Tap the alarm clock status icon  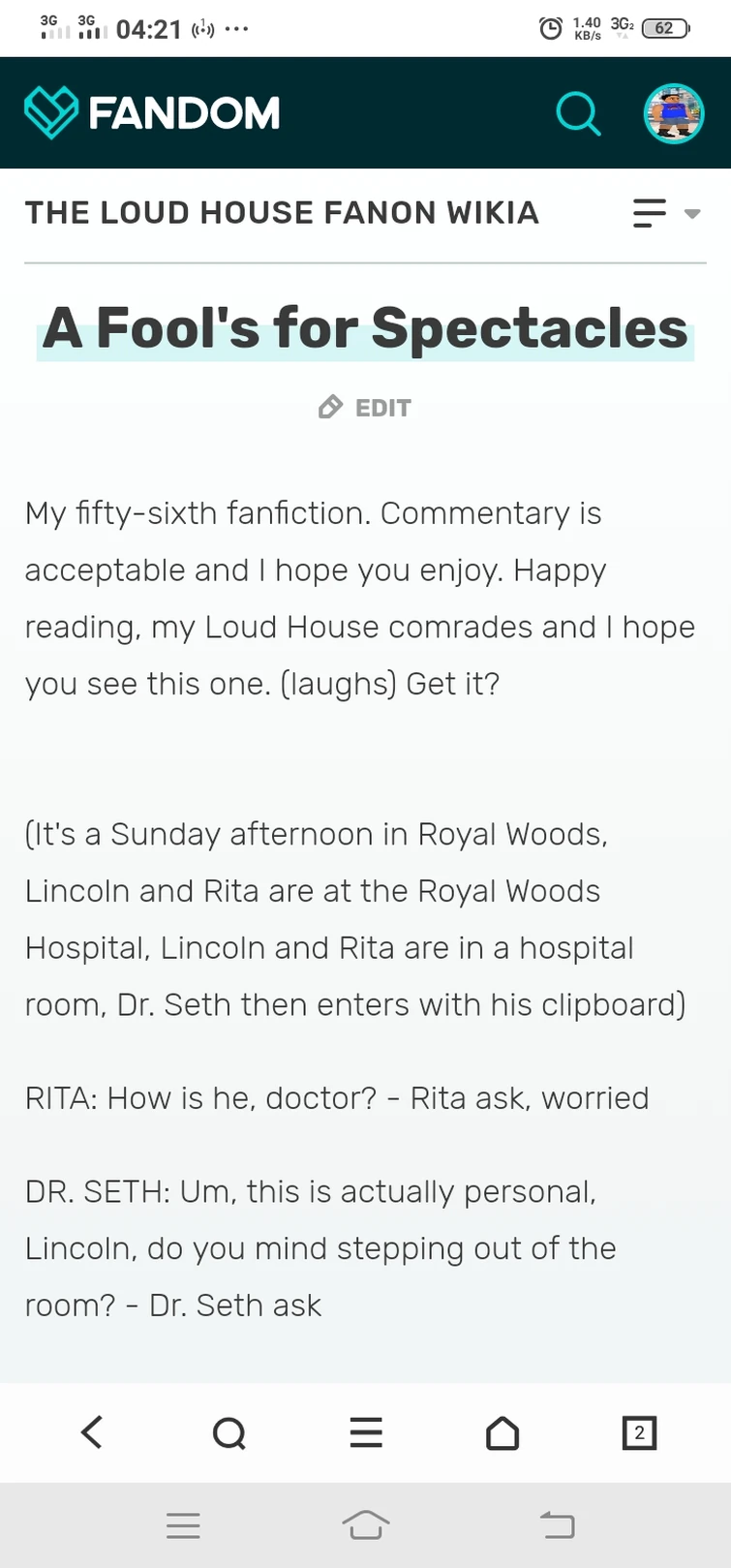click(x=549, y=28)
